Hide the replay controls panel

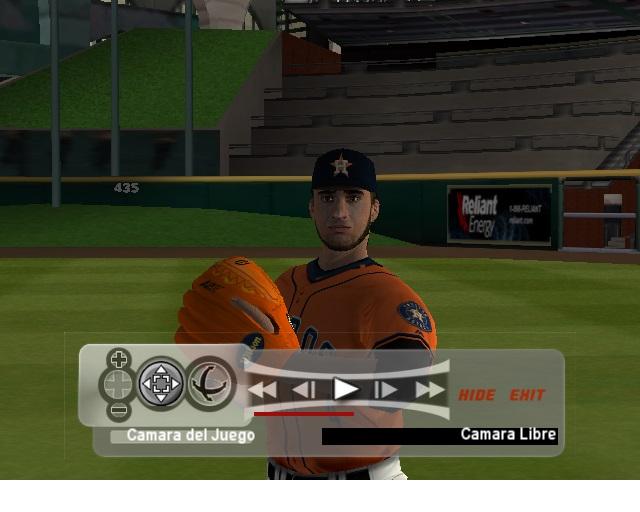tap(477, 395)
